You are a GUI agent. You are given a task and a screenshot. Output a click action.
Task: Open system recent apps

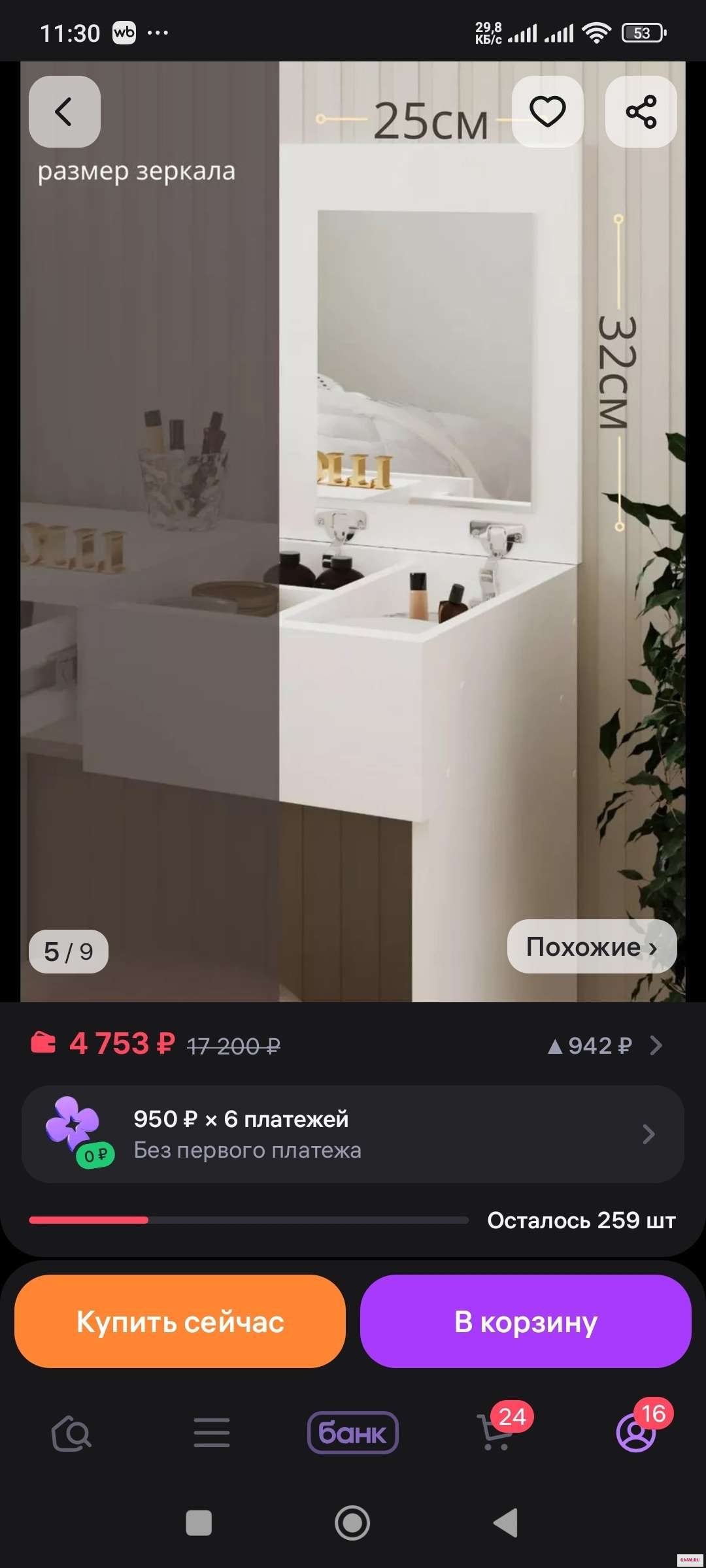[199, 1523]
